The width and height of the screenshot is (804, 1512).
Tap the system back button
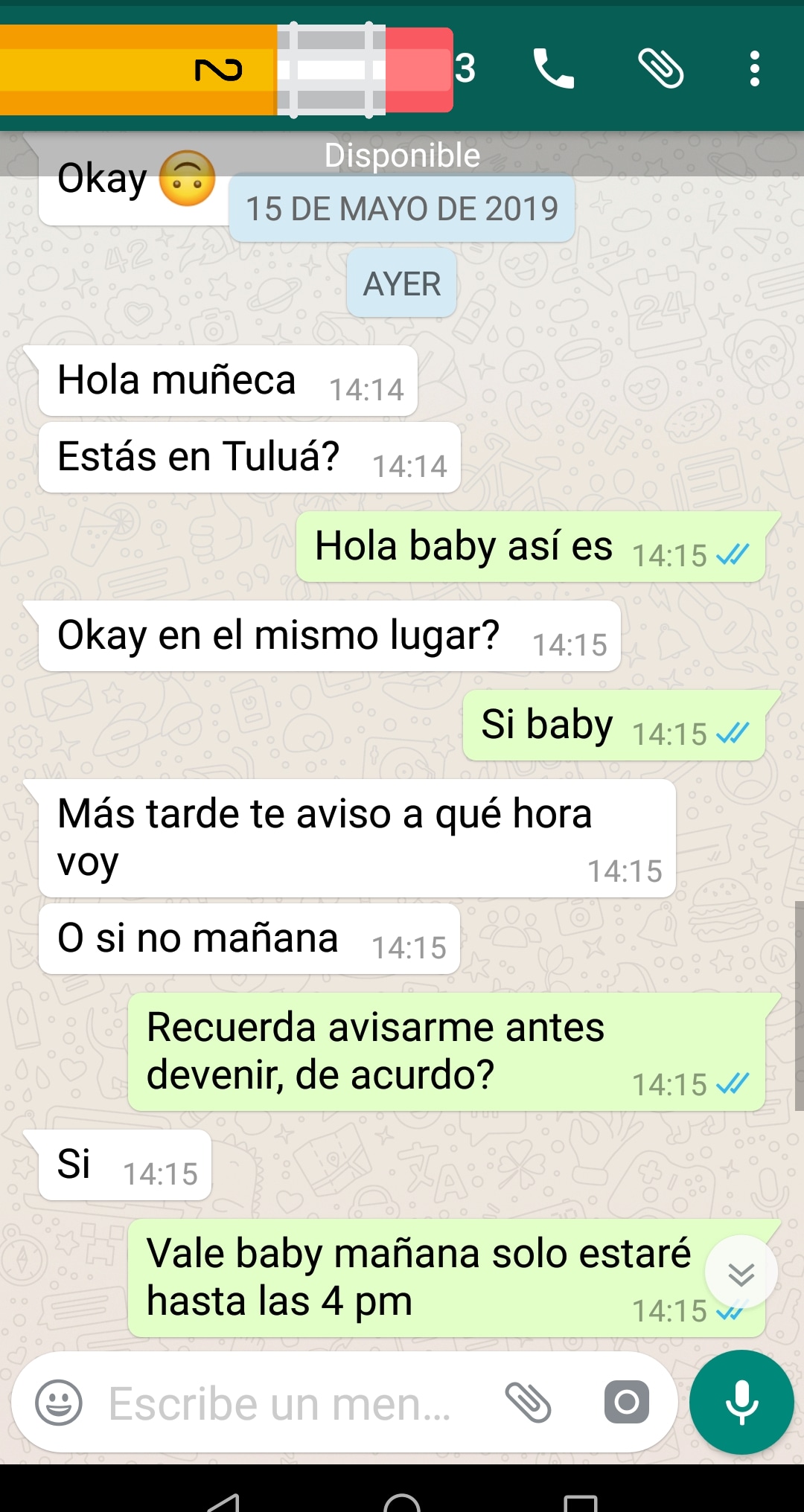point(223,1502)
